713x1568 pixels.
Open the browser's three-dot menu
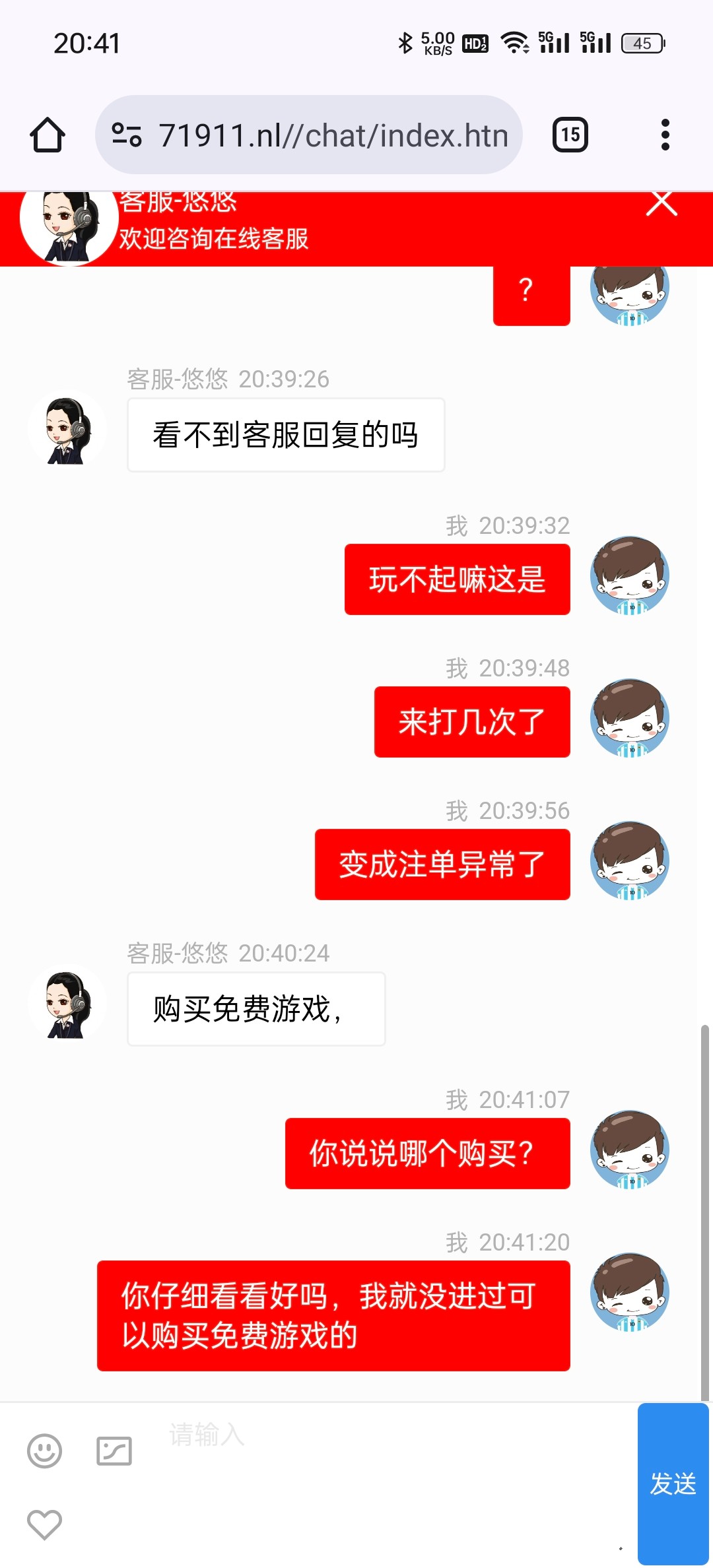point(665,135)
